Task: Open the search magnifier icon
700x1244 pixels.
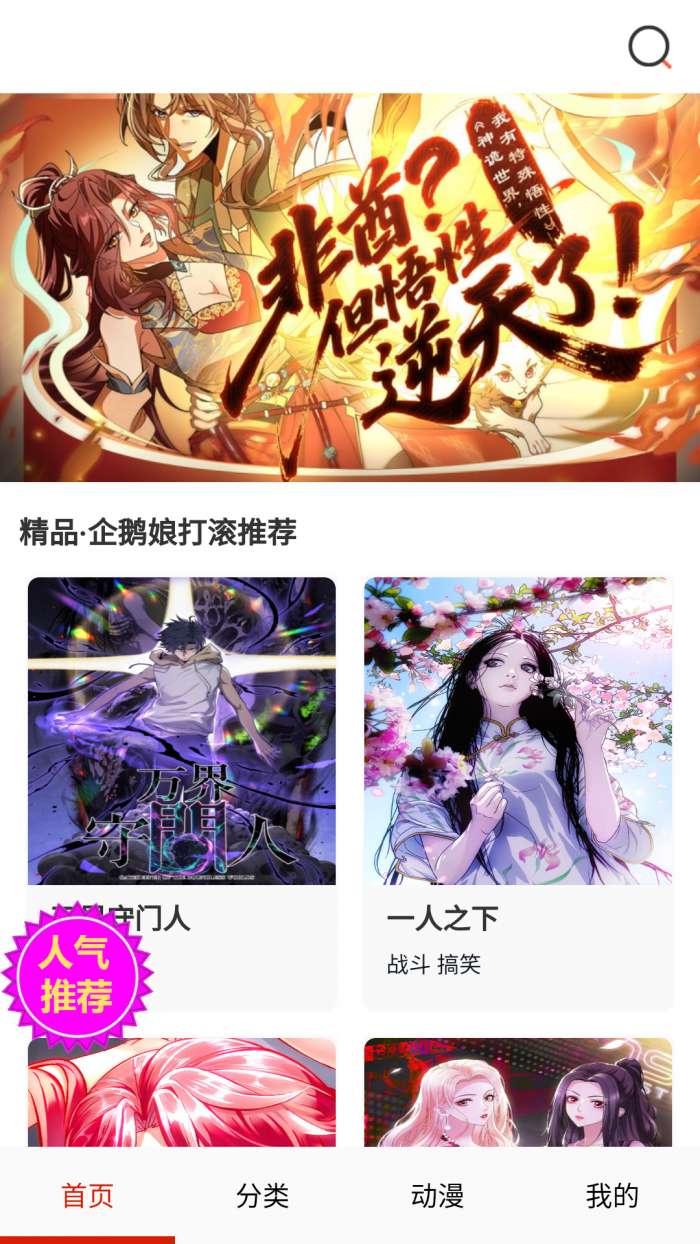Action: (x=649, y=47)
